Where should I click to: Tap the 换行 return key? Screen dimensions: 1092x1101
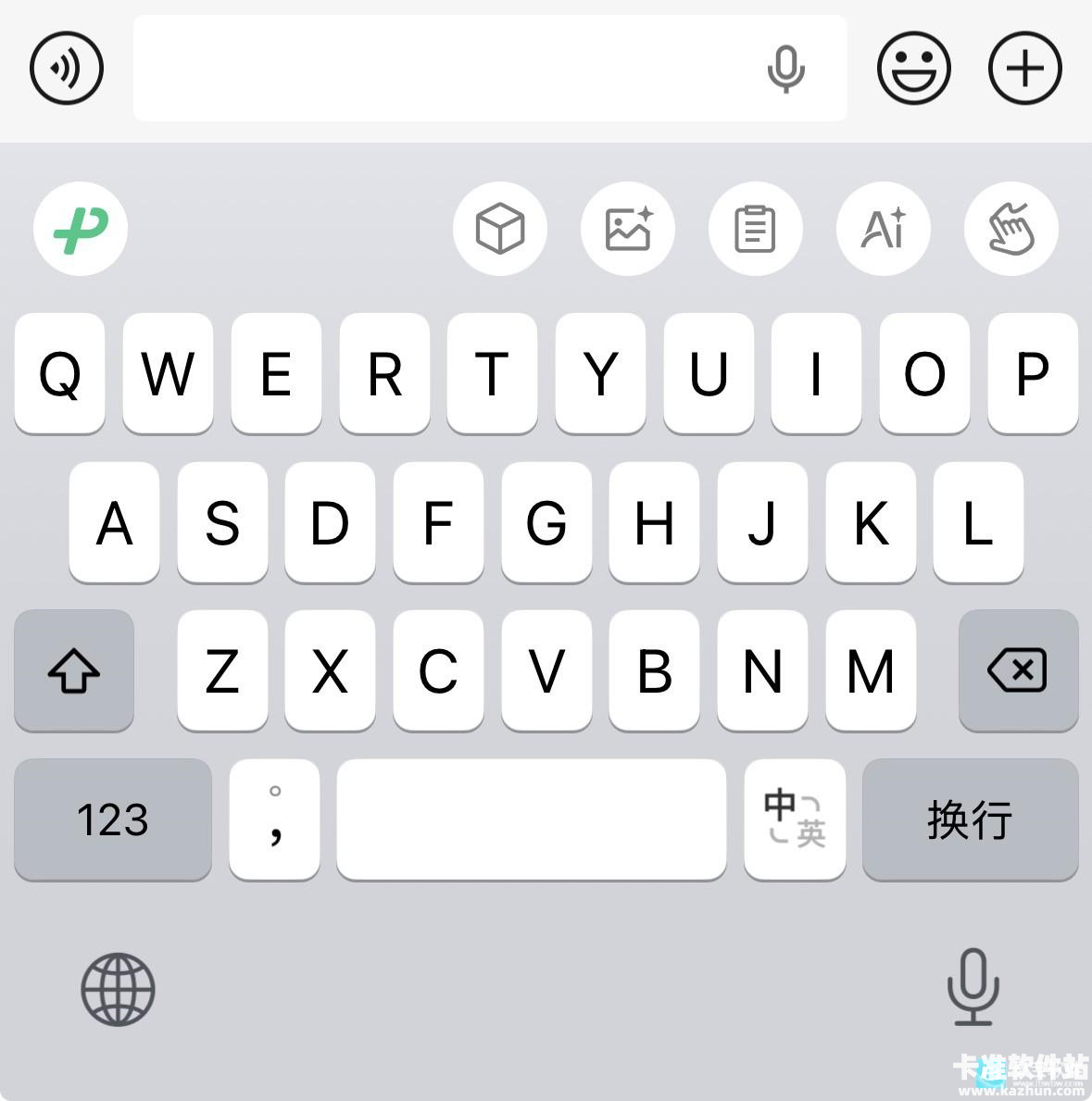click(x=970, y=819)
